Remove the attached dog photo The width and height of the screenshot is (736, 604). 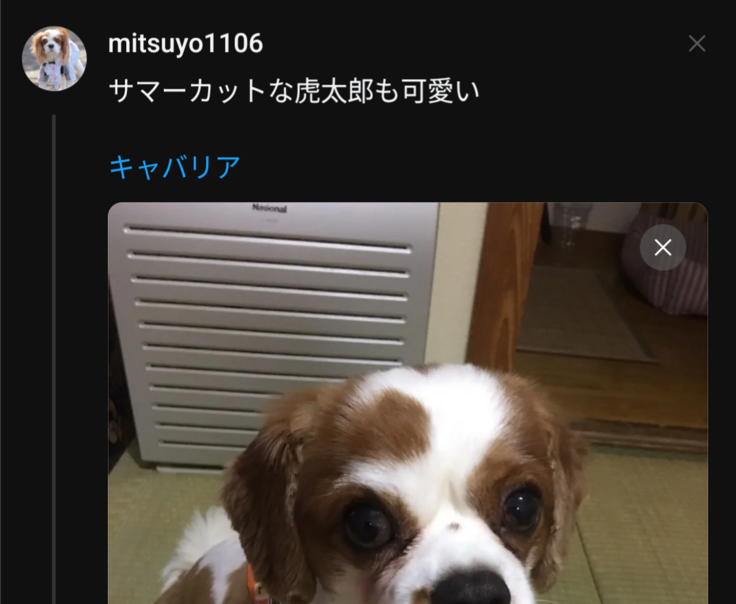coord(663,247)
